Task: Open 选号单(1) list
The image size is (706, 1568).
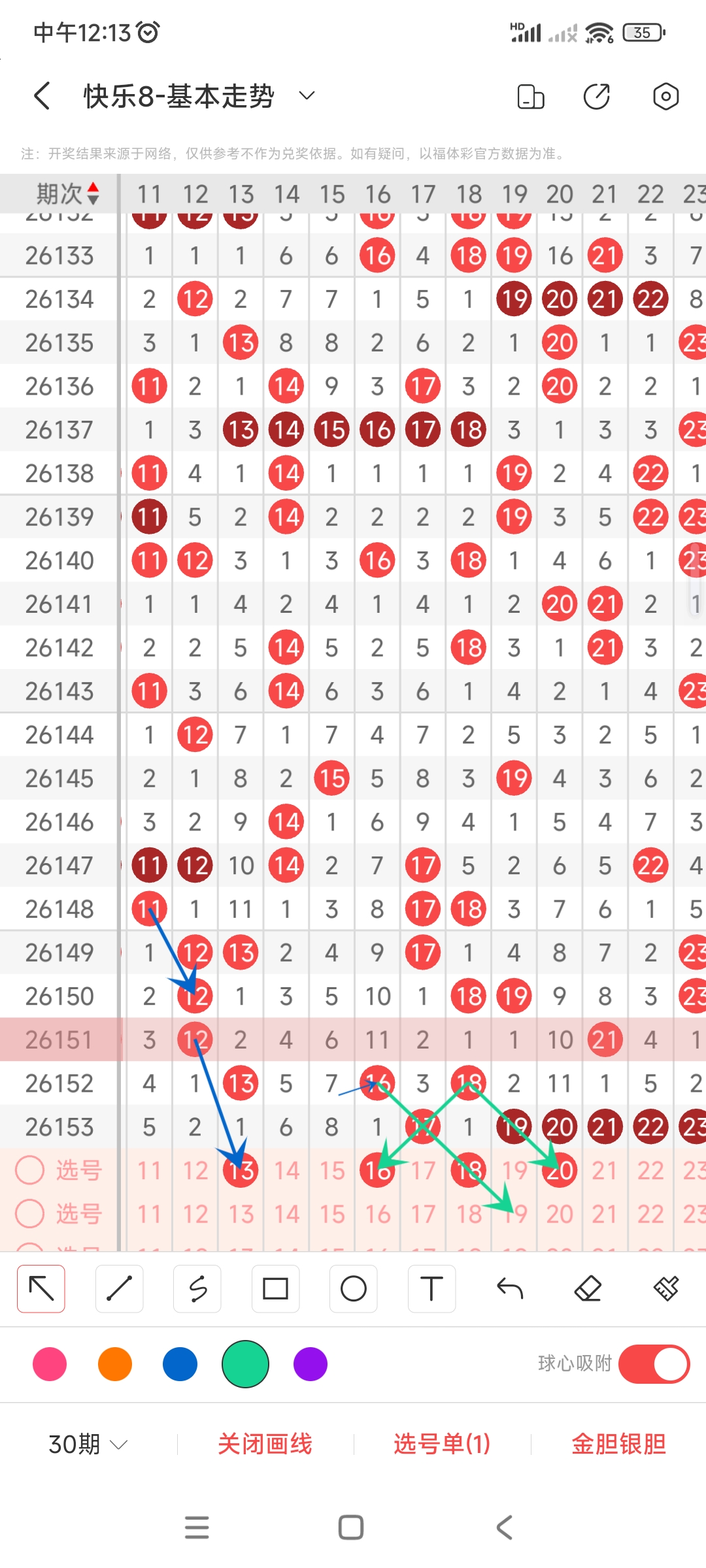Action: (x=442, y=1444)
